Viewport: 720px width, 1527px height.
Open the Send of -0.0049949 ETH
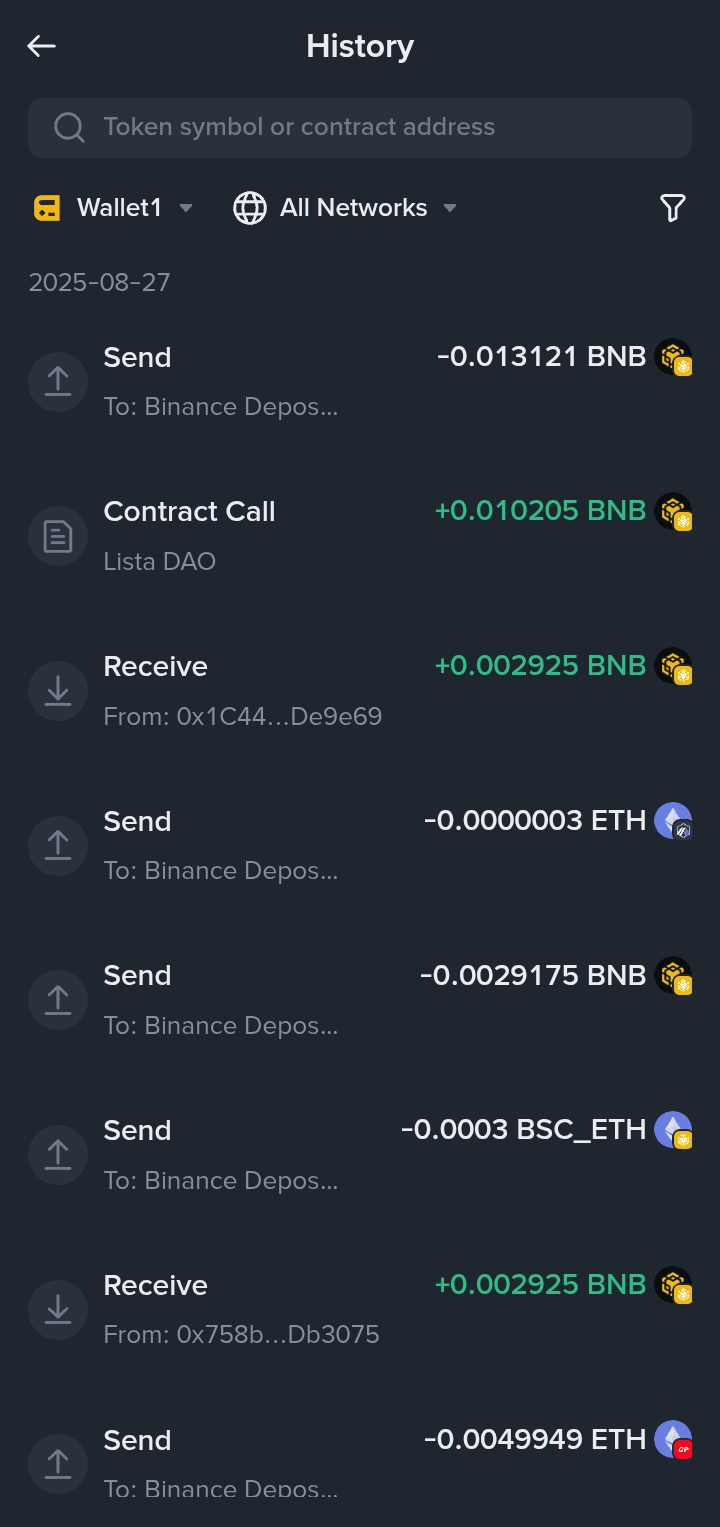tap(360, 1462)
